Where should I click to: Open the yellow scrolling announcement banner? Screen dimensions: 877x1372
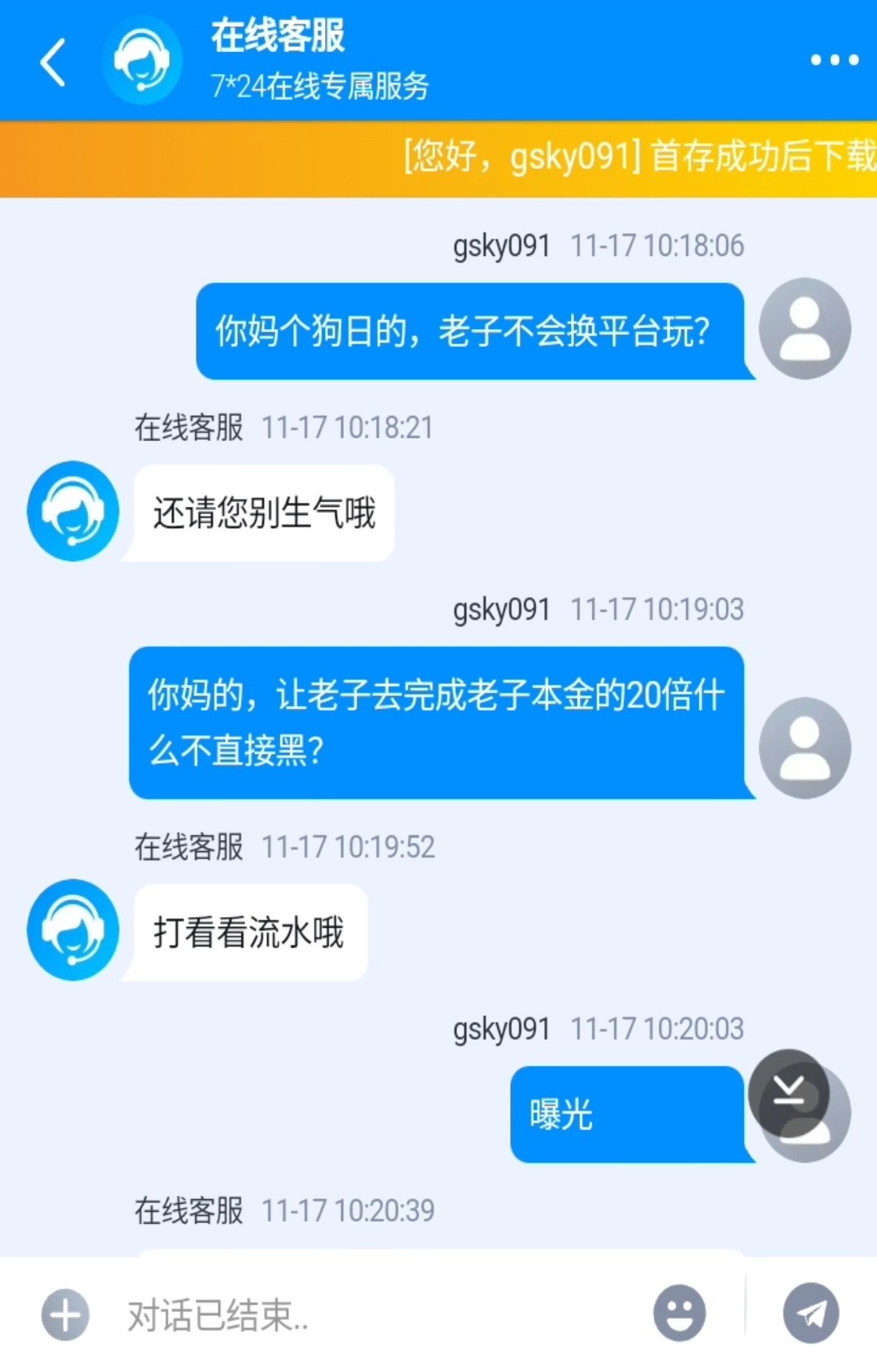point(438,159)
